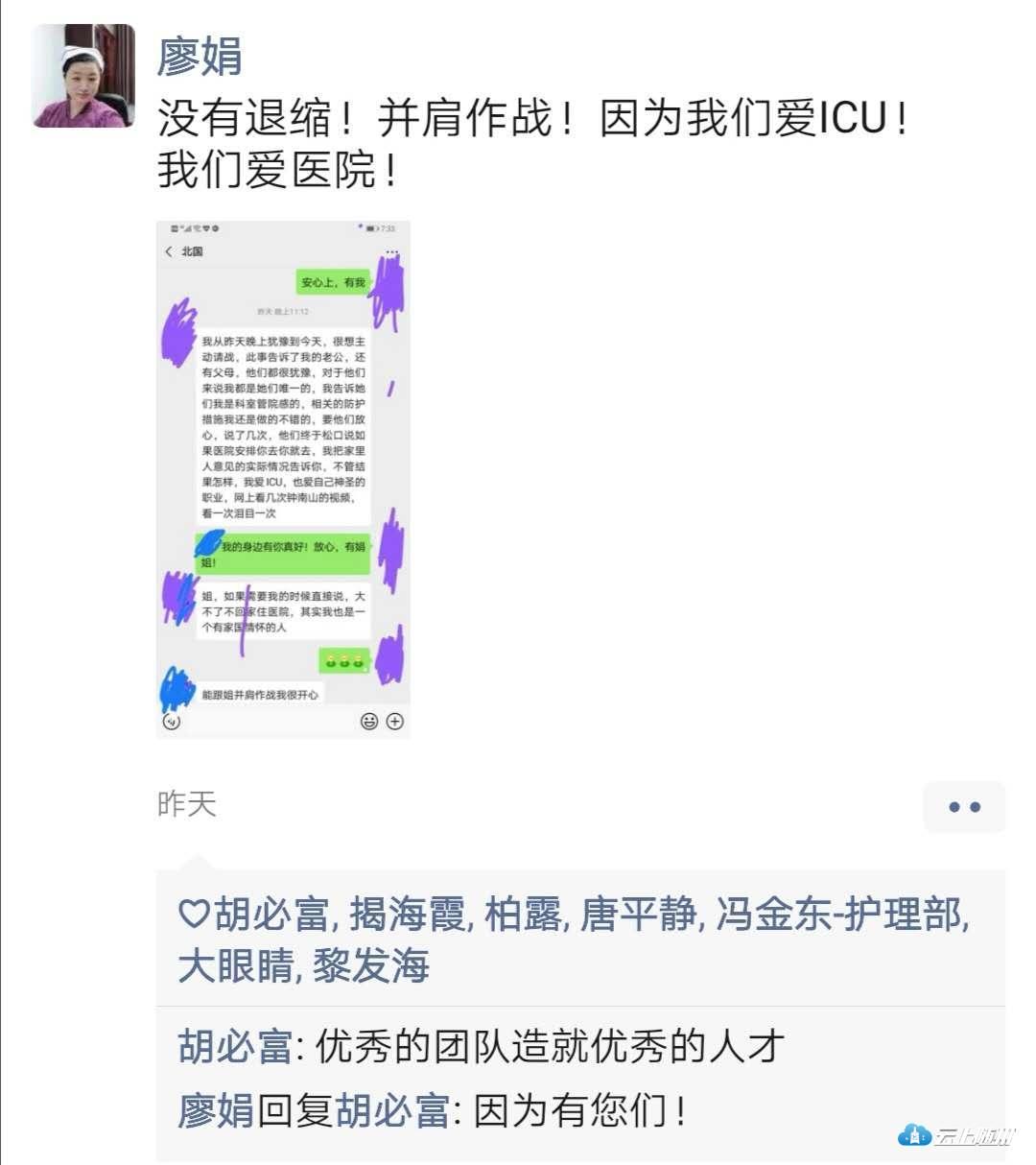
Task: Open liker 柏露's profile
Action: pos(523,915)
